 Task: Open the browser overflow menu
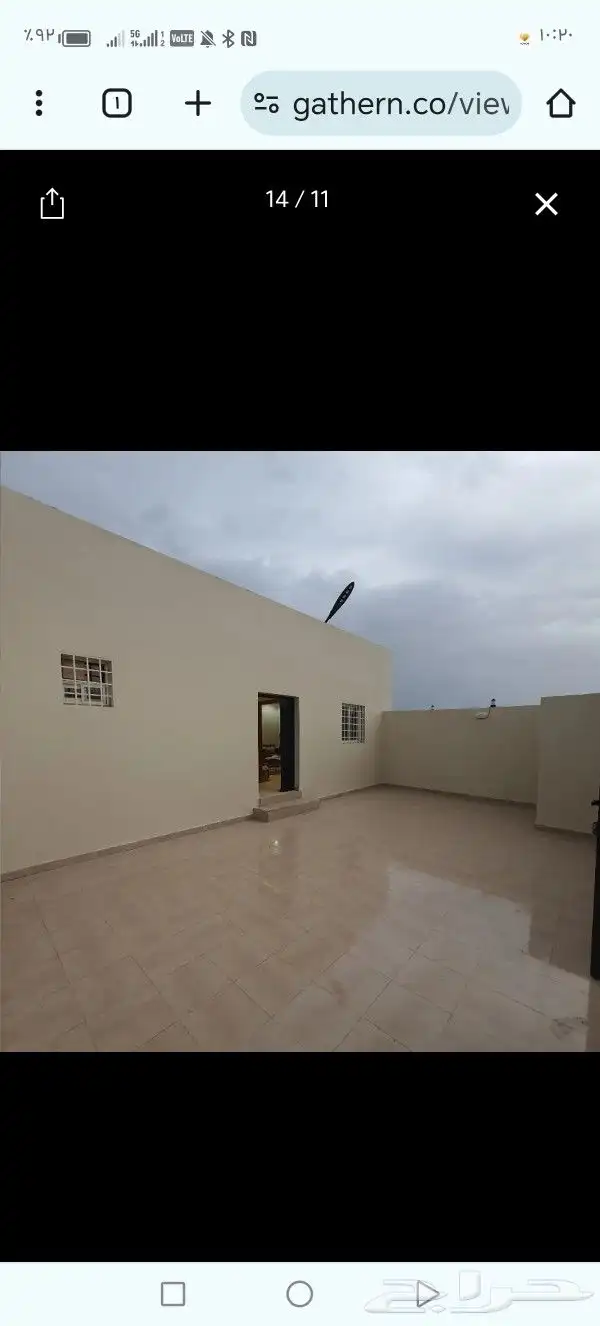pyautogui.click(x=39, y=103)
